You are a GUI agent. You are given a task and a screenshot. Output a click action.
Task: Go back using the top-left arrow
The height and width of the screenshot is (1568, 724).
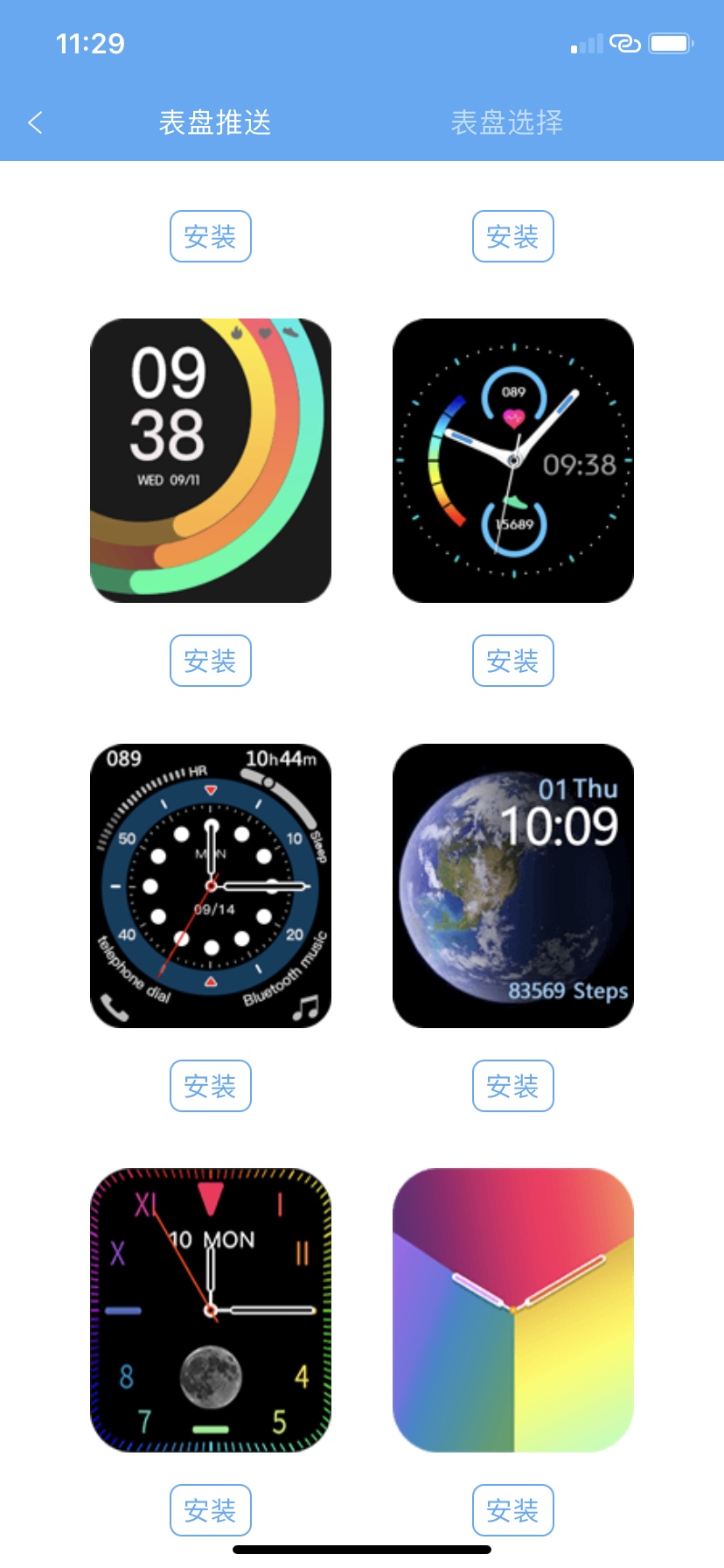pyautogui.click(x=35, y=122)
